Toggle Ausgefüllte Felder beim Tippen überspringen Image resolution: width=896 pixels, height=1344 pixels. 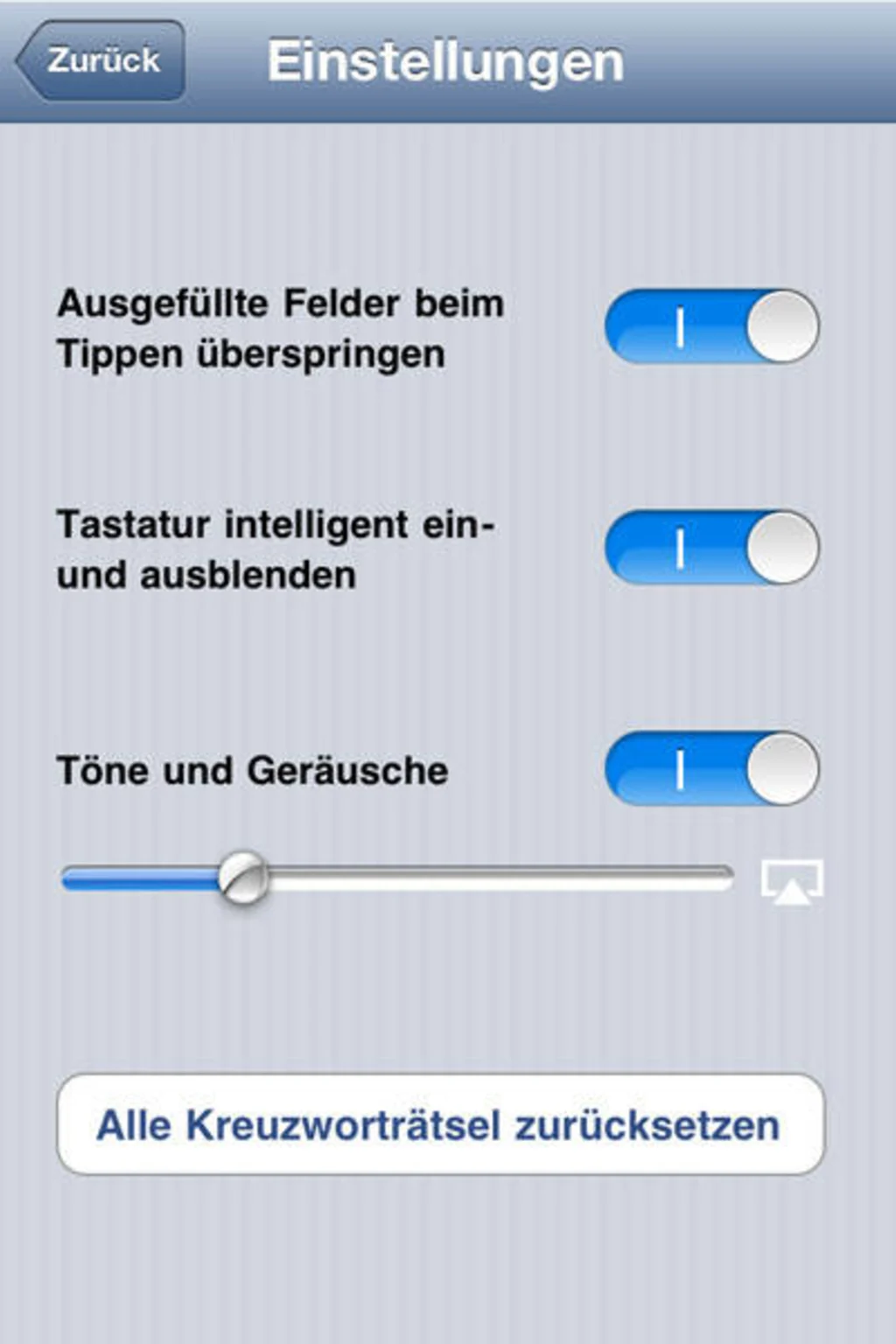tap(711, 326)
